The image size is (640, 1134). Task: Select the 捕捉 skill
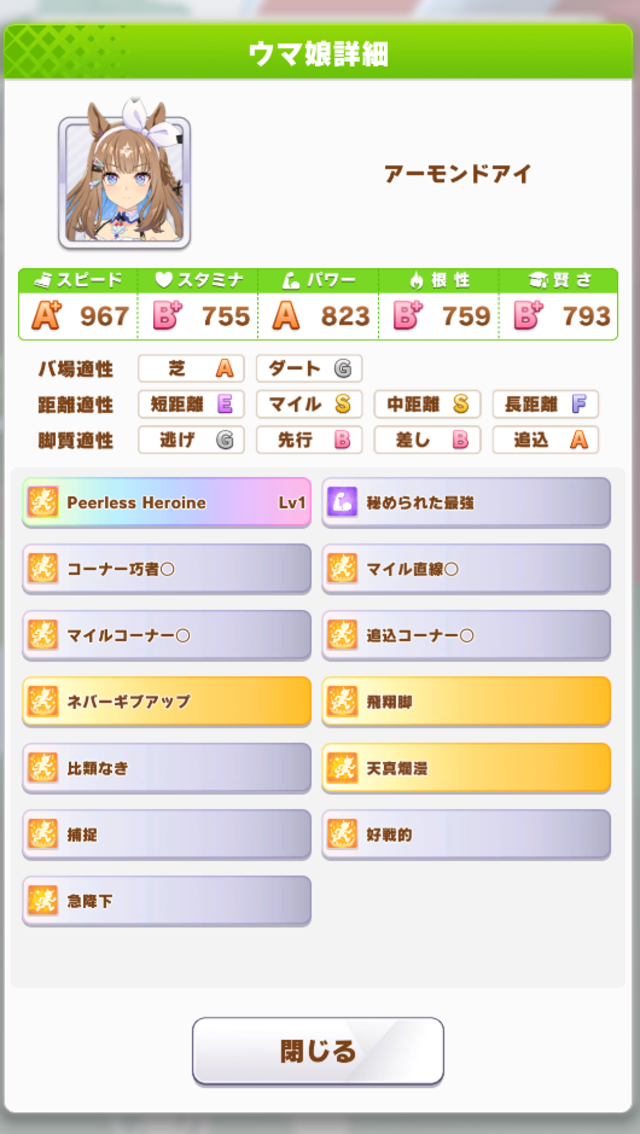coord(166,834)
